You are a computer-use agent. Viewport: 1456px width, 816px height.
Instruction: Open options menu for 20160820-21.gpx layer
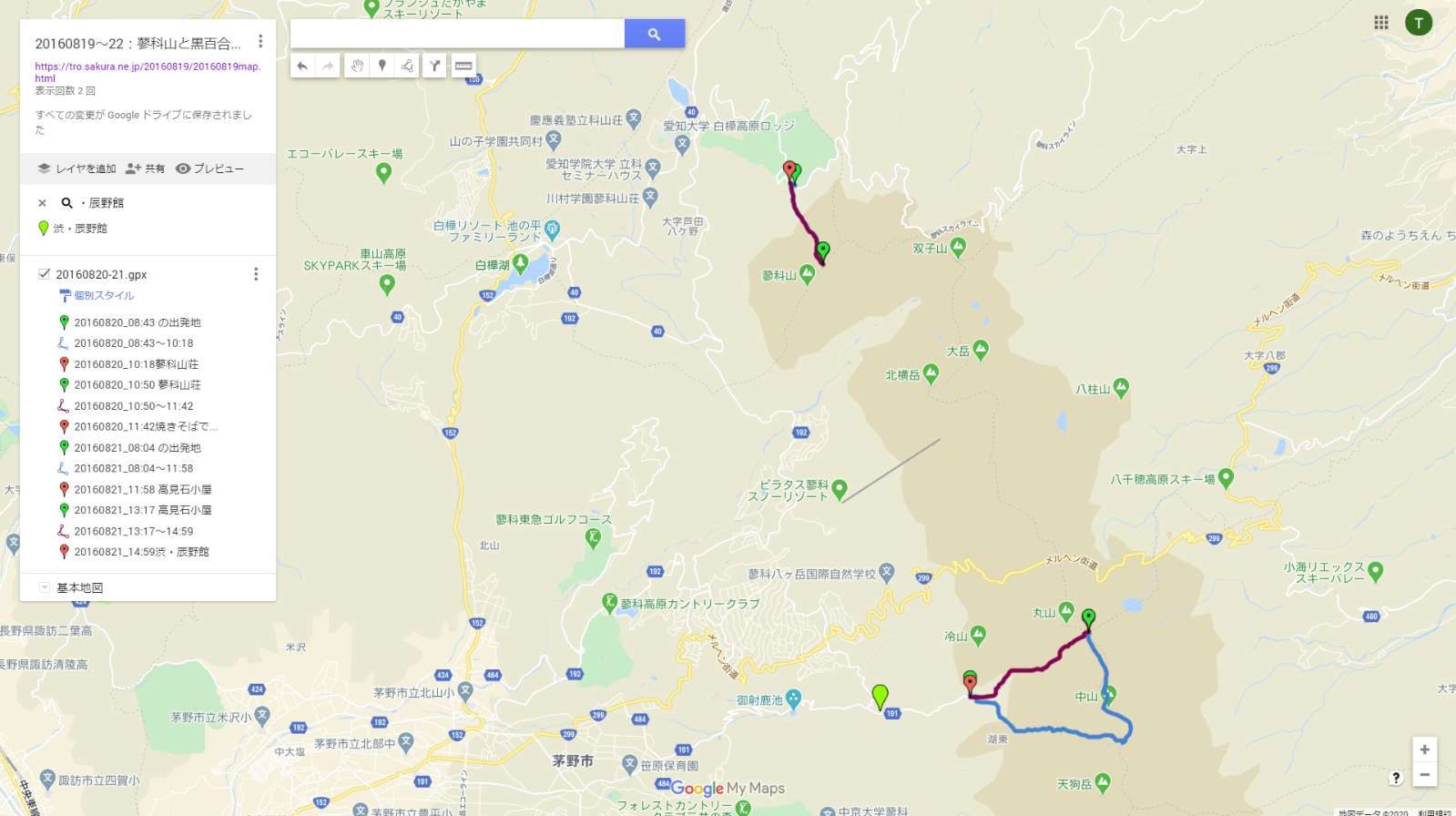coord(256,274)
